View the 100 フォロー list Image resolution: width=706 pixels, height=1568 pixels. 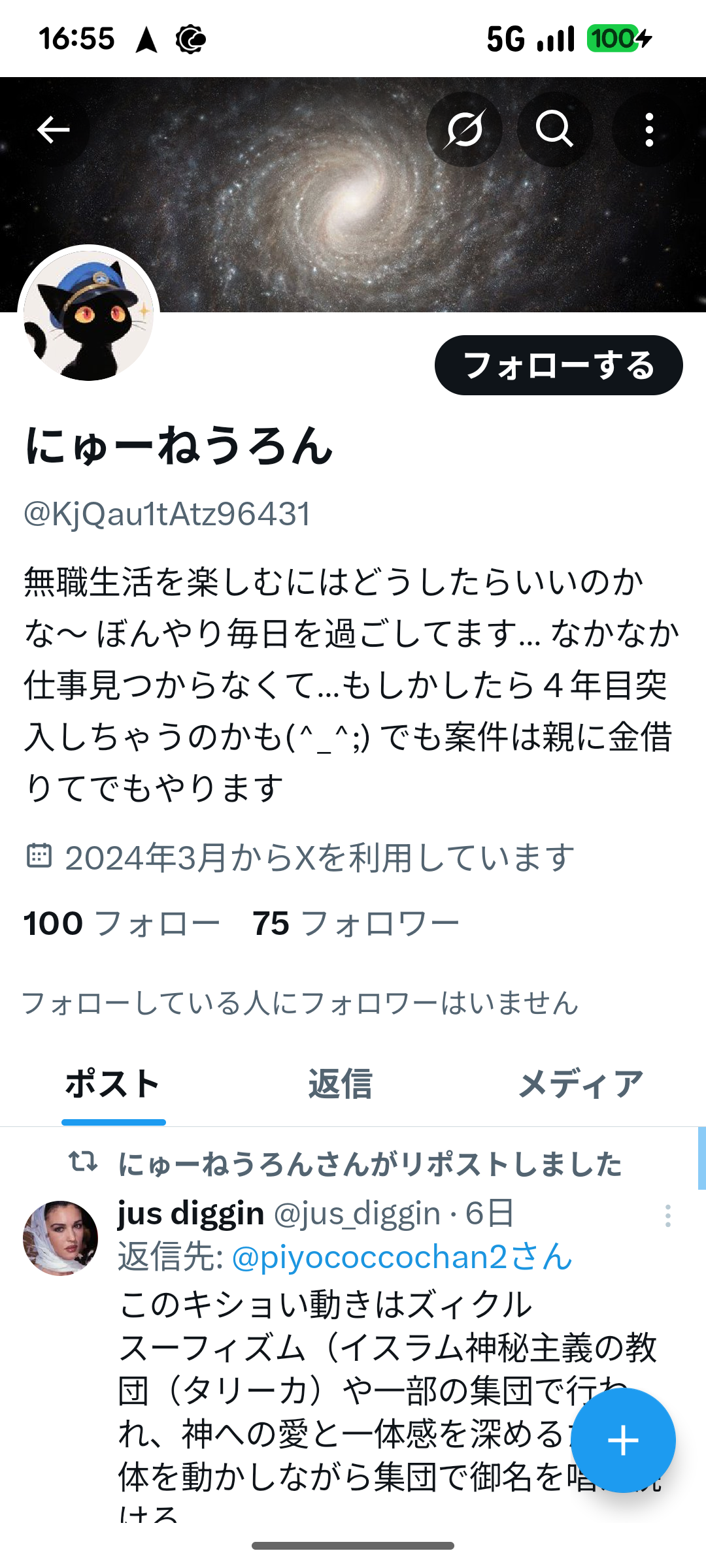(x=122, y=924)
